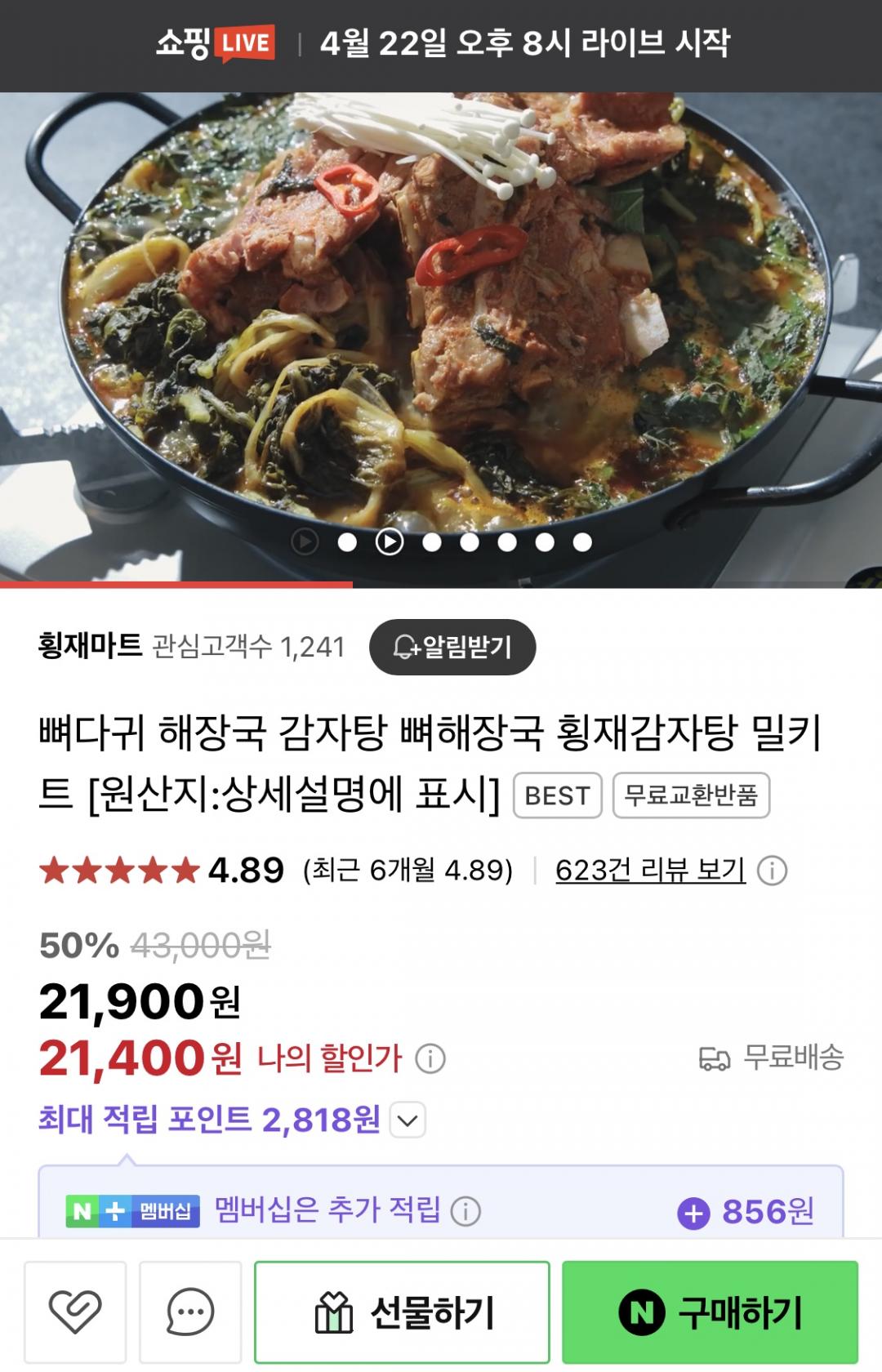
Task: Select the last image carousel dot
Action: pyautogui.click(x=582, y=541)
